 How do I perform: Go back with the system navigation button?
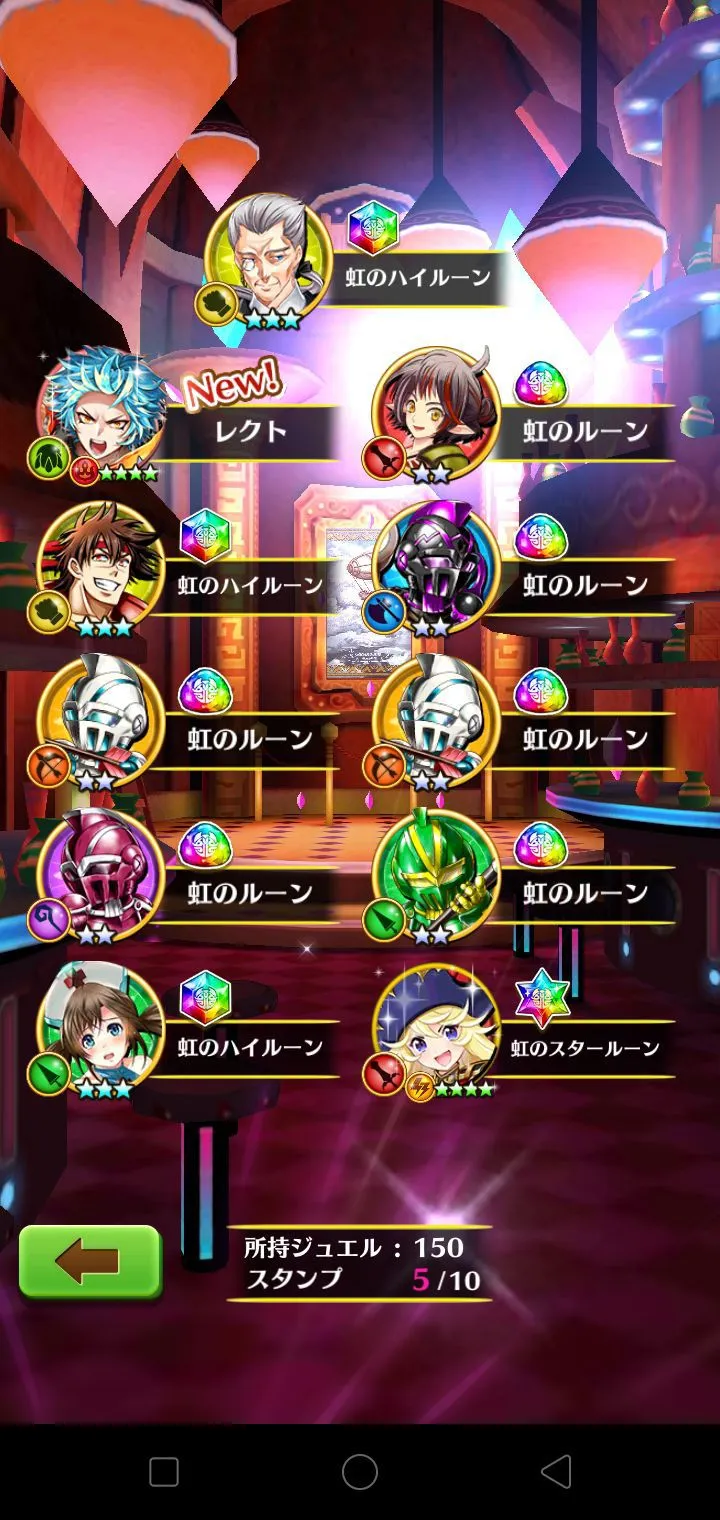pyautogui.click(x=555, y=1472)
